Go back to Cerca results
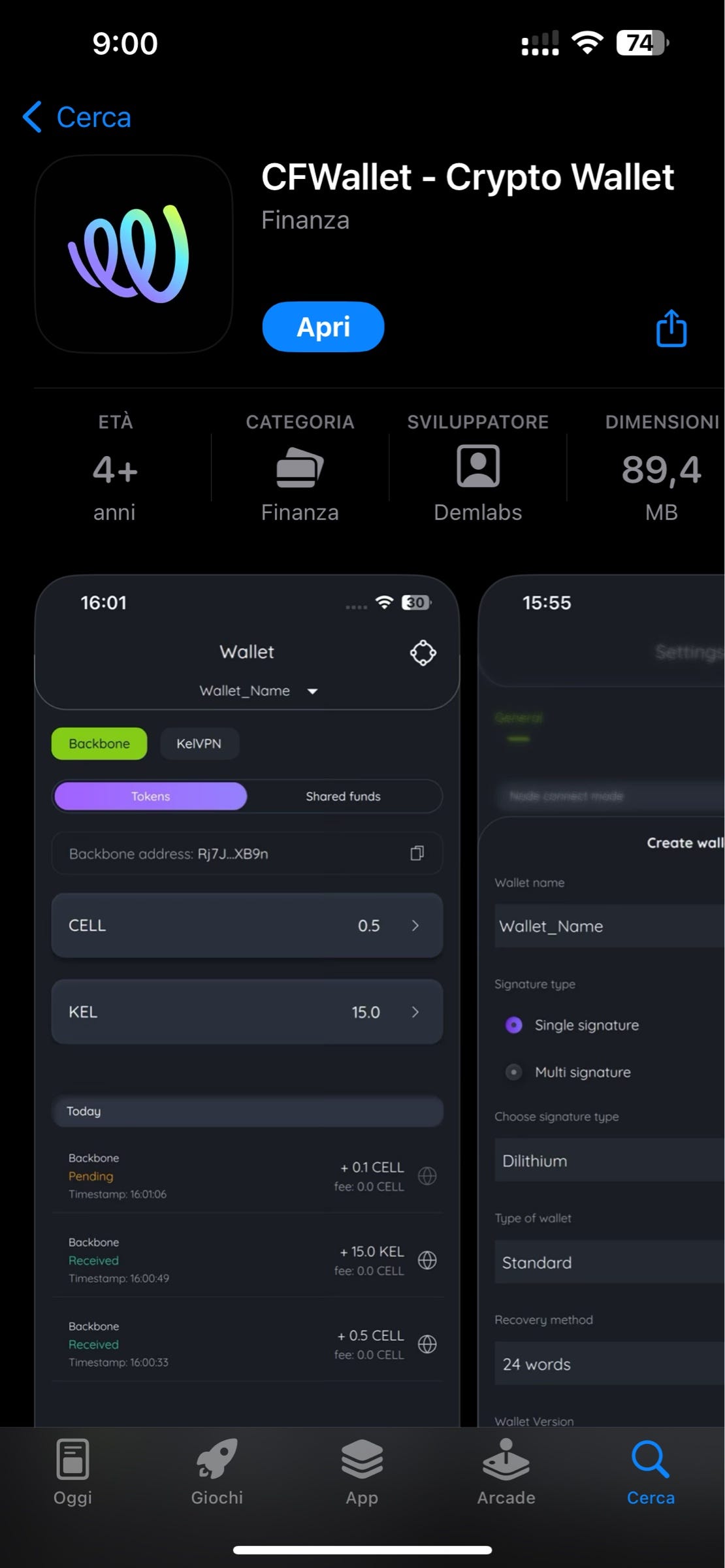The image size is (725, 1568). 77,118
